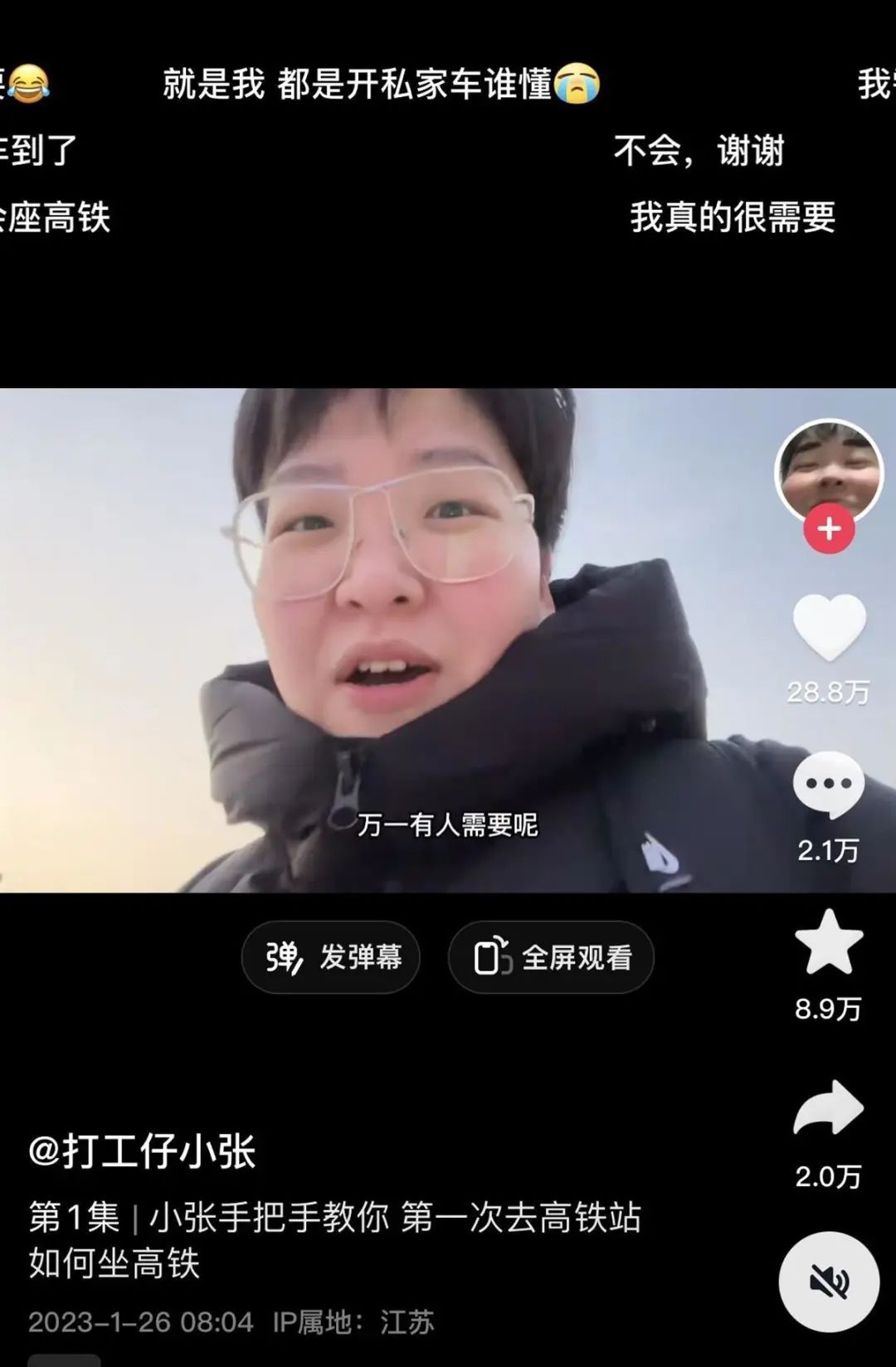Select the rotating phone icon beside 全屏观看

(490, 957)
